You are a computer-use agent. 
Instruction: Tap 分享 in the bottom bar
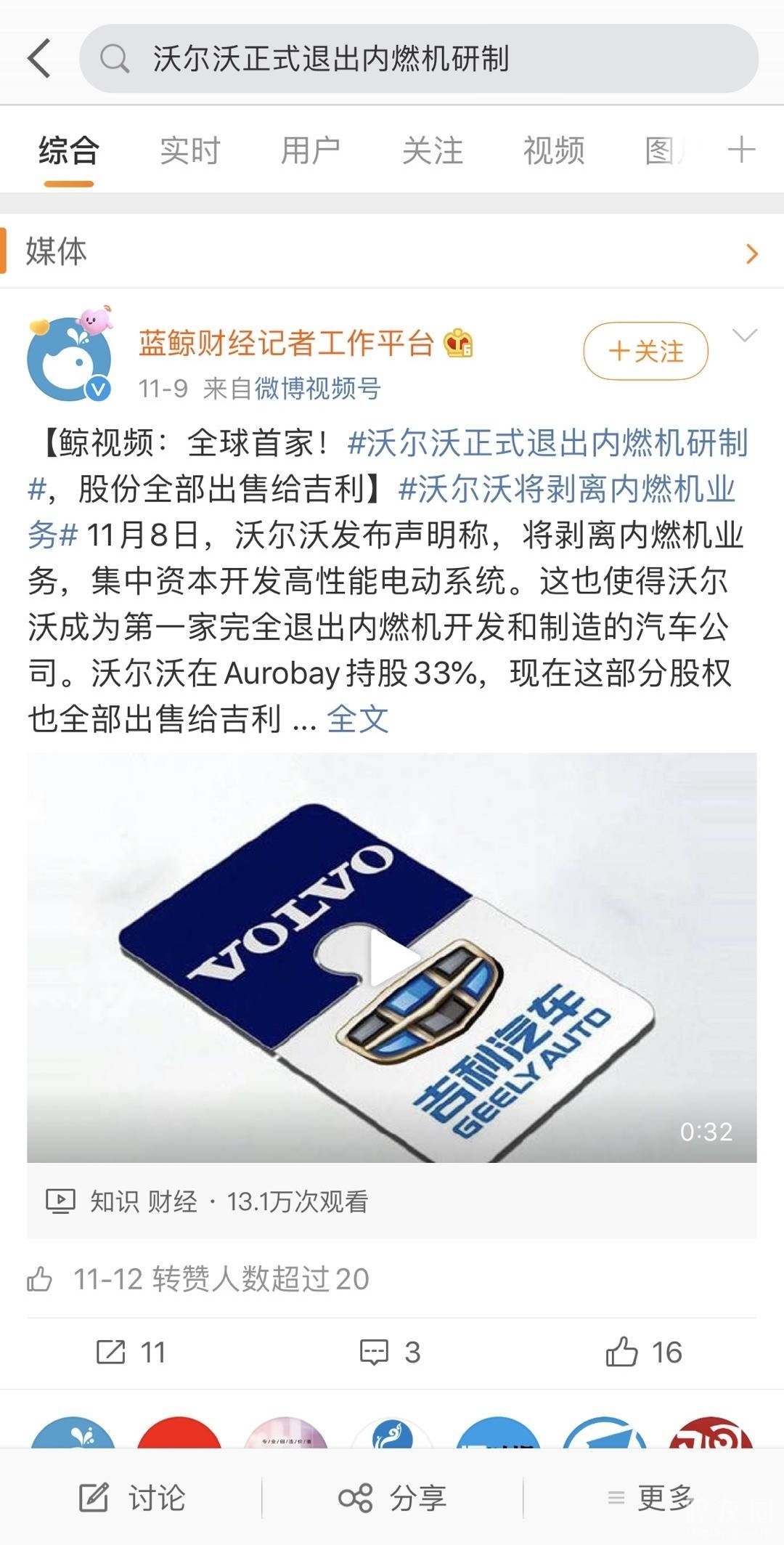tap(392, 1498)
